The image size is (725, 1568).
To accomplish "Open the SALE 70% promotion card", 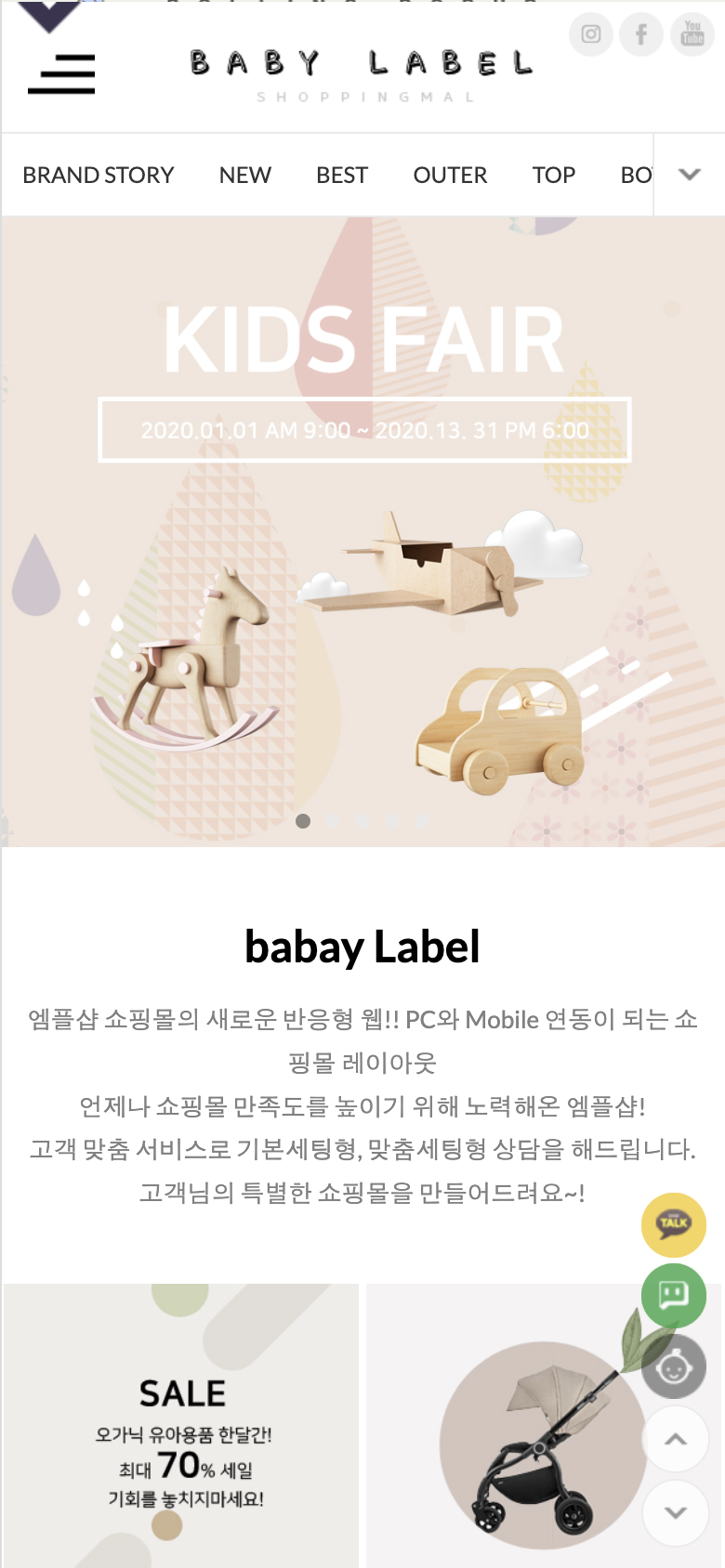I will 181,1431.
